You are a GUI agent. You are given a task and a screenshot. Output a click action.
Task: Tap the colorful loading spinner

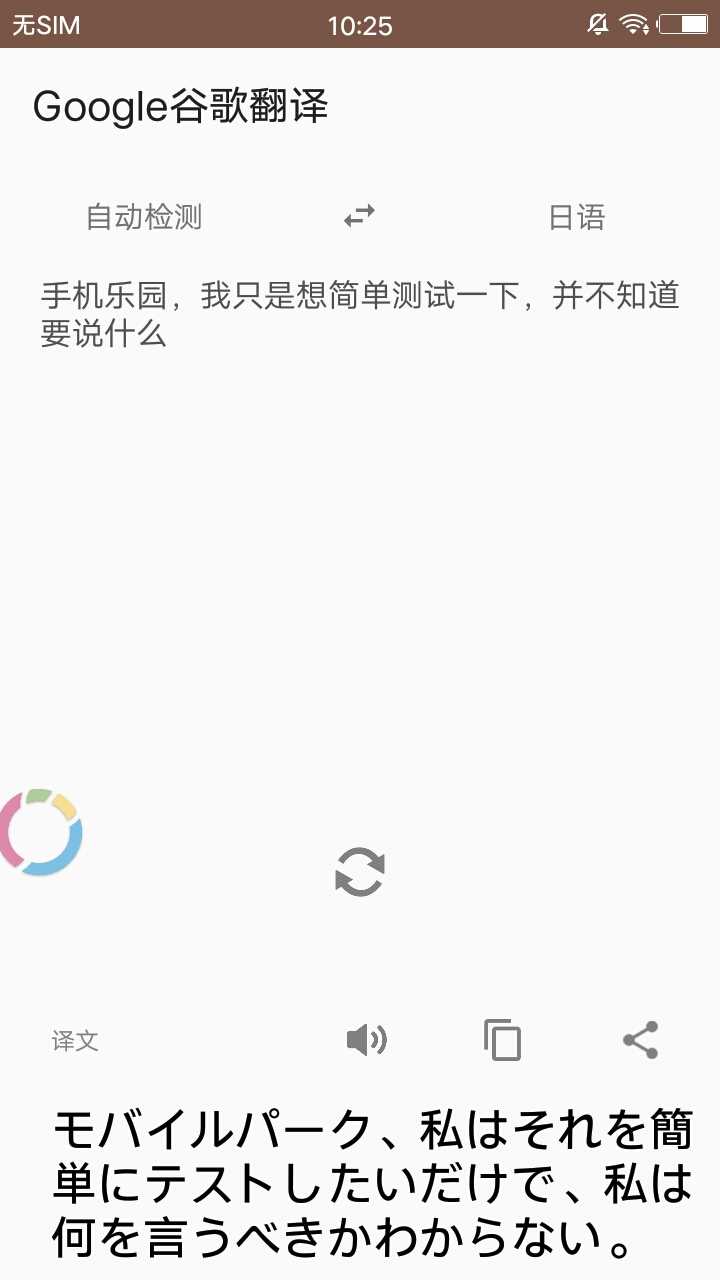(x=42, y=831)
